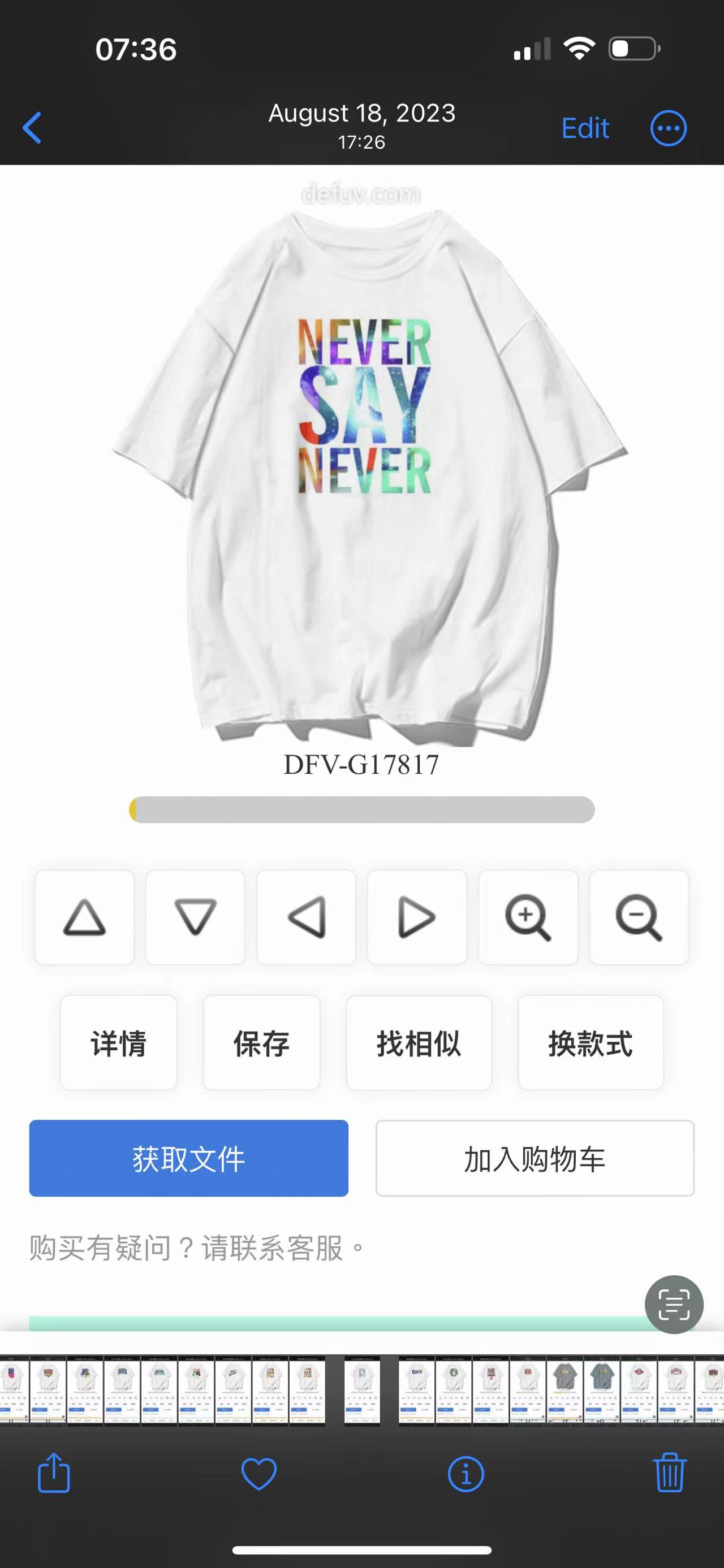Show photo info details

pos(466,1474)
